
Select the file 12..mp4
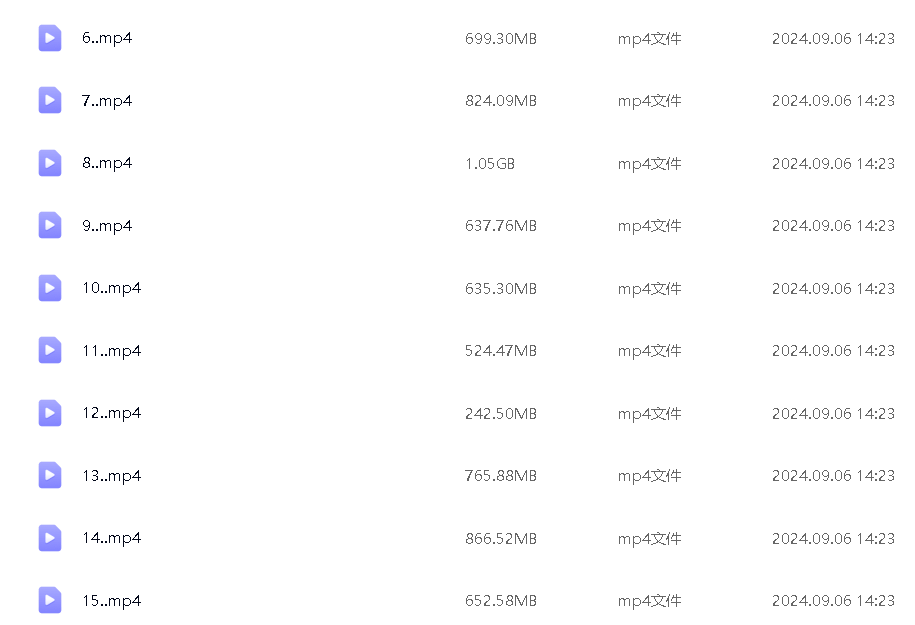tap(111, 413)
